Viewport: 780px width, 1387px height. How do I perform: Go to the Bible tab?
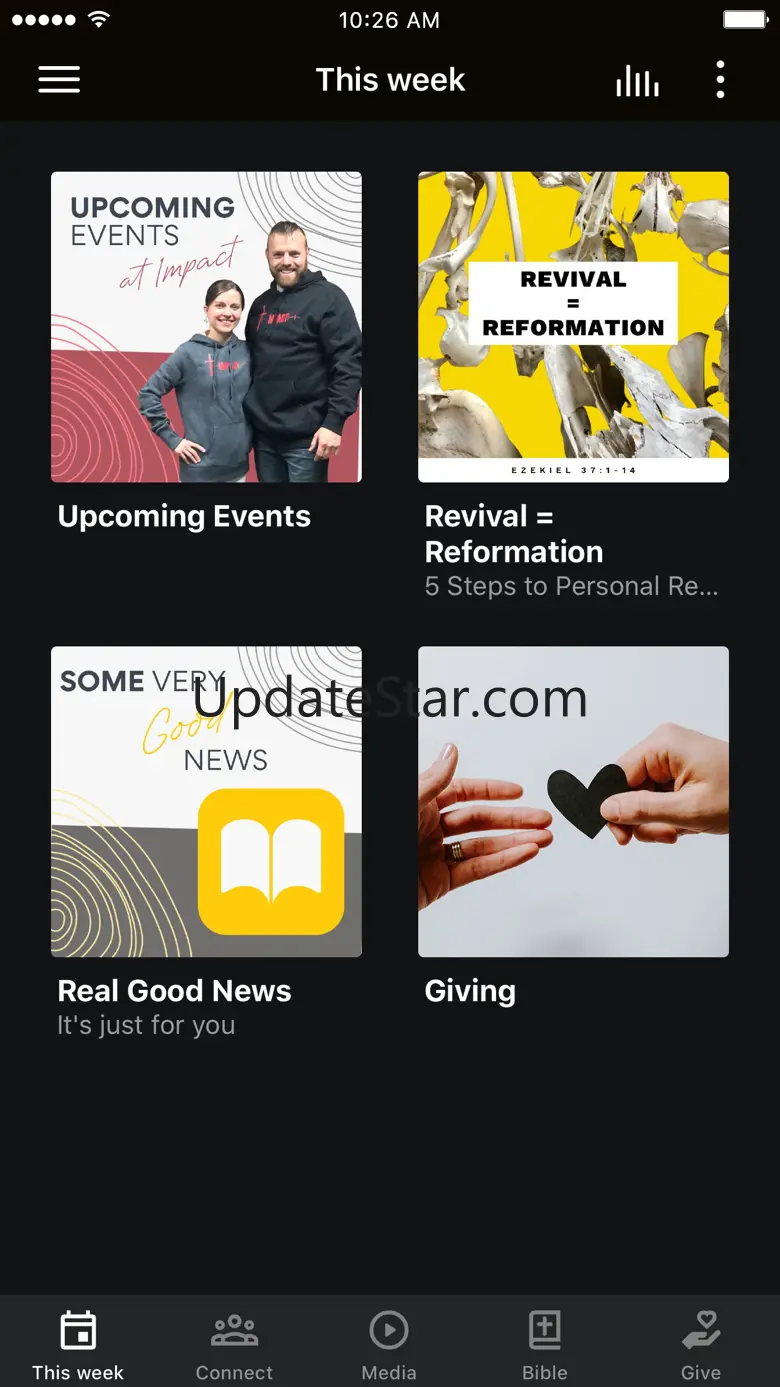tap(545, 1343)
